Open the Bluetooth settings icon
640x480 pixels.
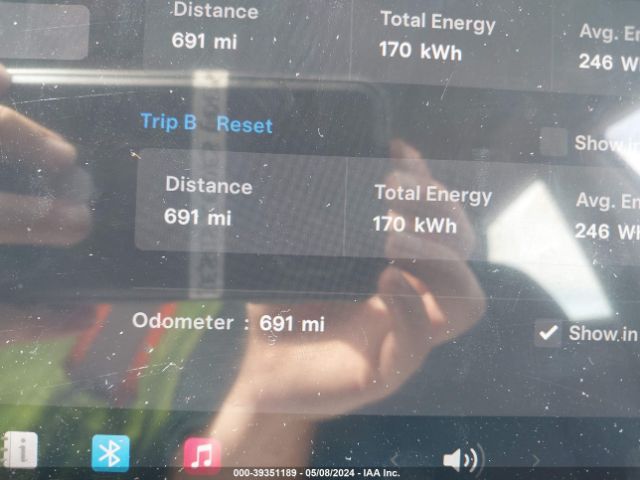110,453
